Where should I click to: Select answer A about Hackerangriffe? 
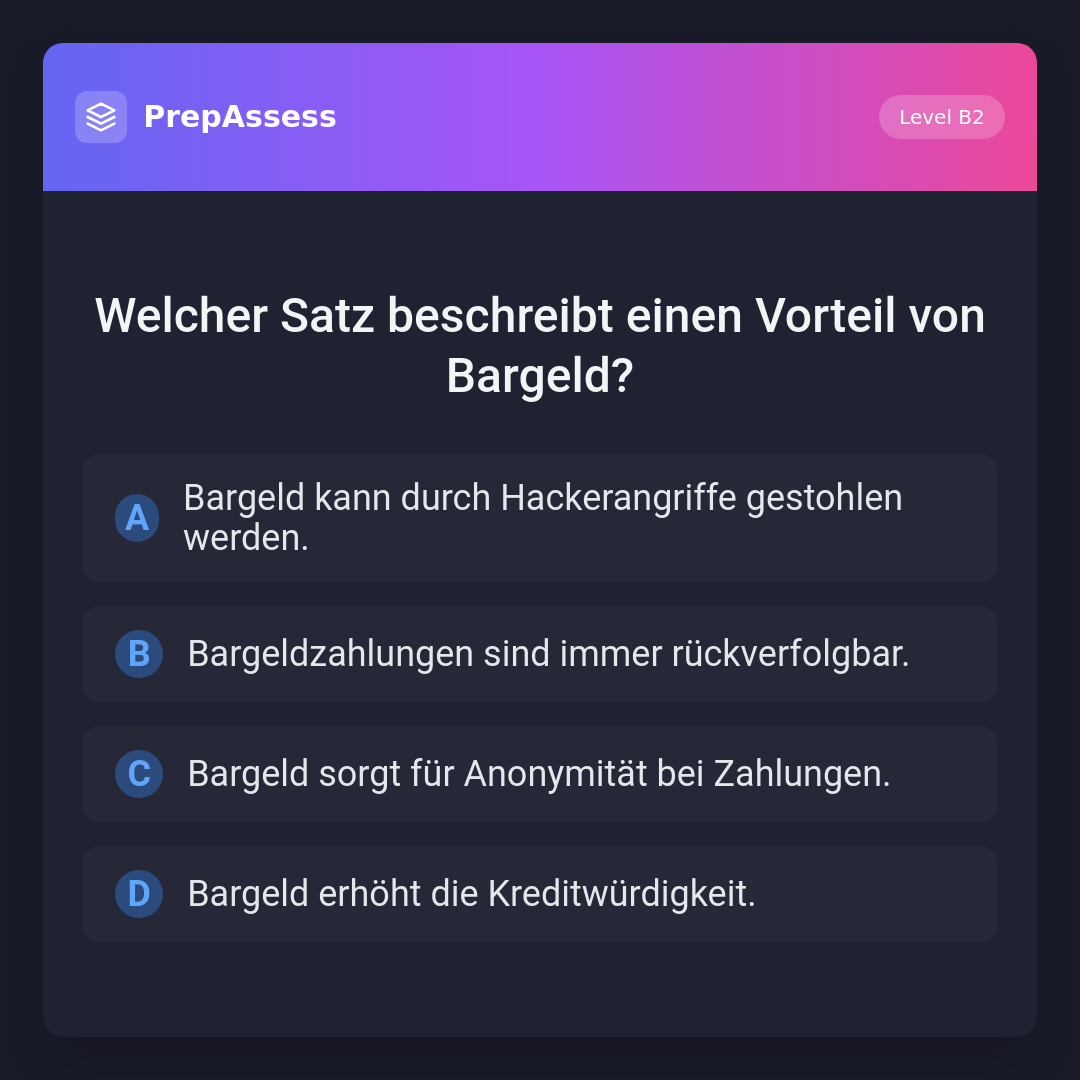coord(540,518)
